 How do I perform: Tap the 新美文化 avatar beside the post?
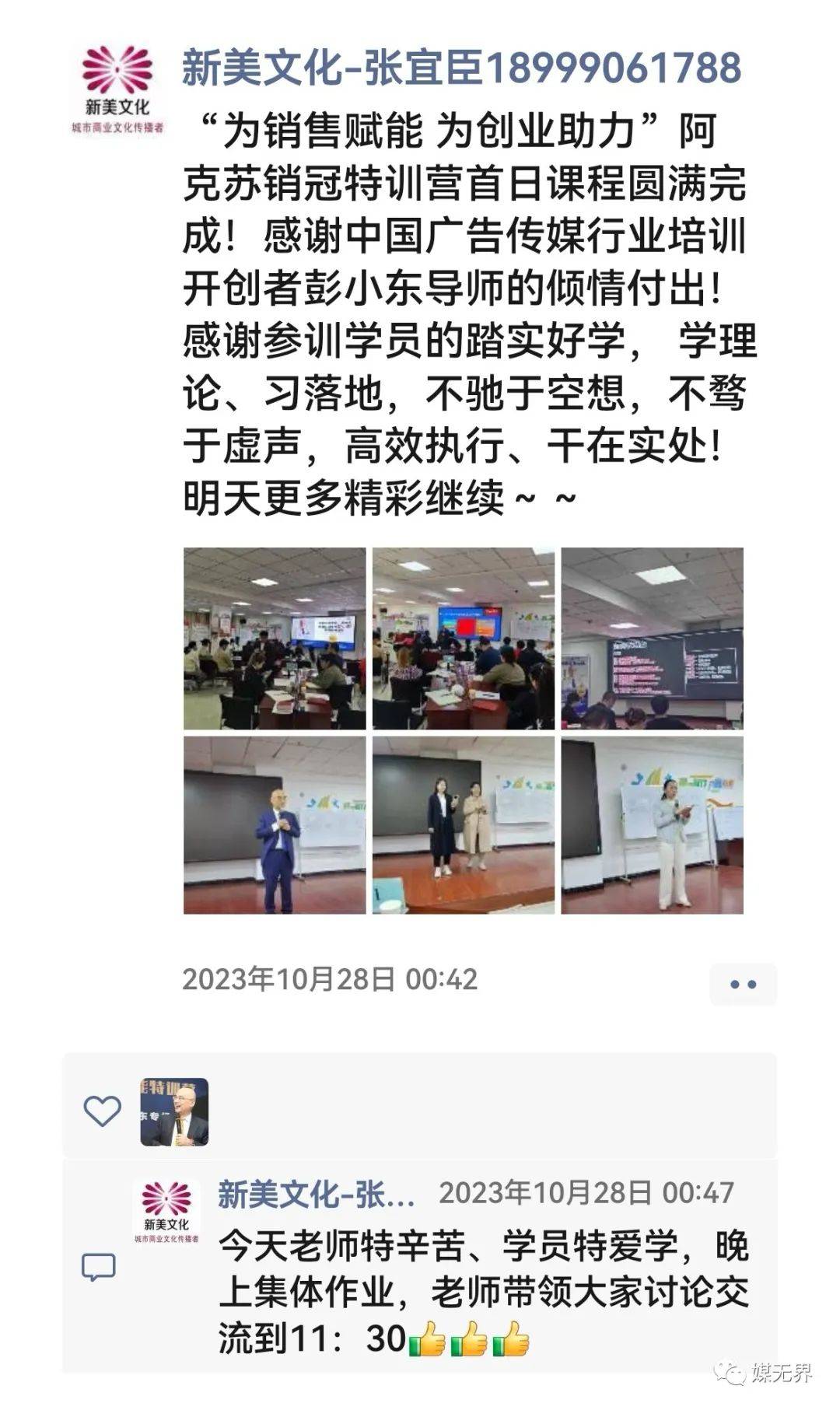pos(117,89)
